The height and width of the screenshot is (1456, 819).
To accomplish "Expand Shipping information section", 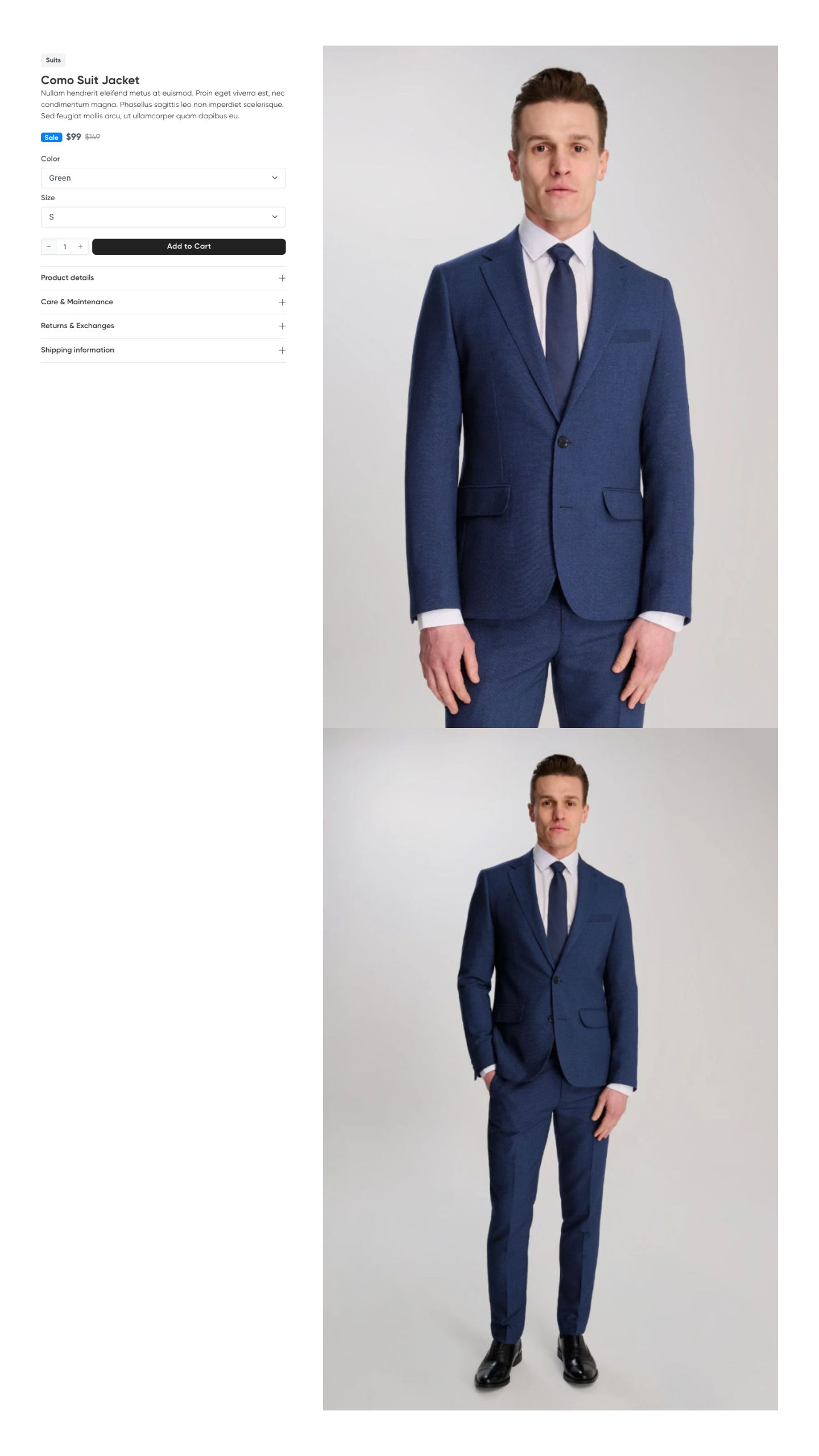I will 163,350.
